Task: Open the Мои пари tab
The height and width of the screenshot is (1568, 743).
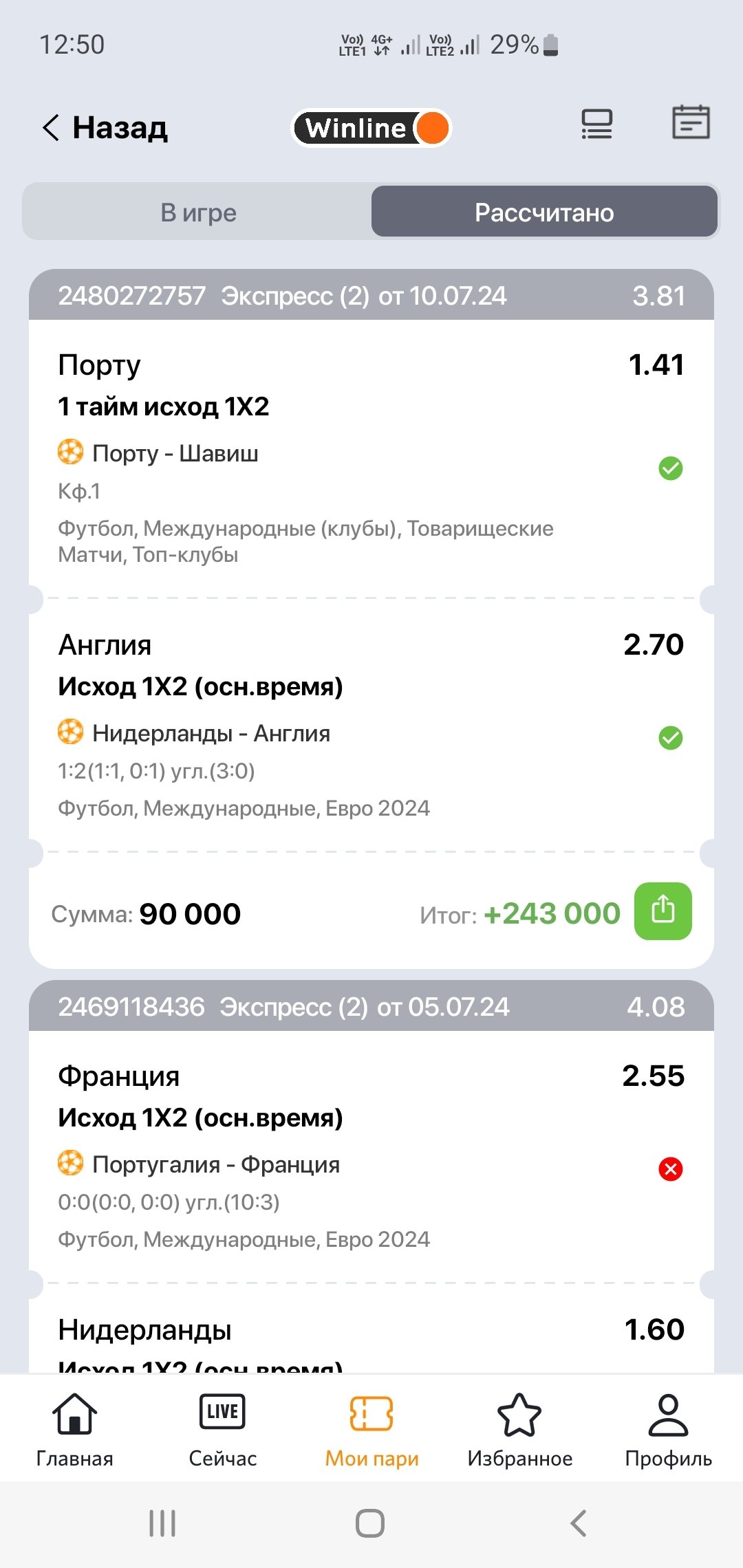Action: coord(371,1428)
